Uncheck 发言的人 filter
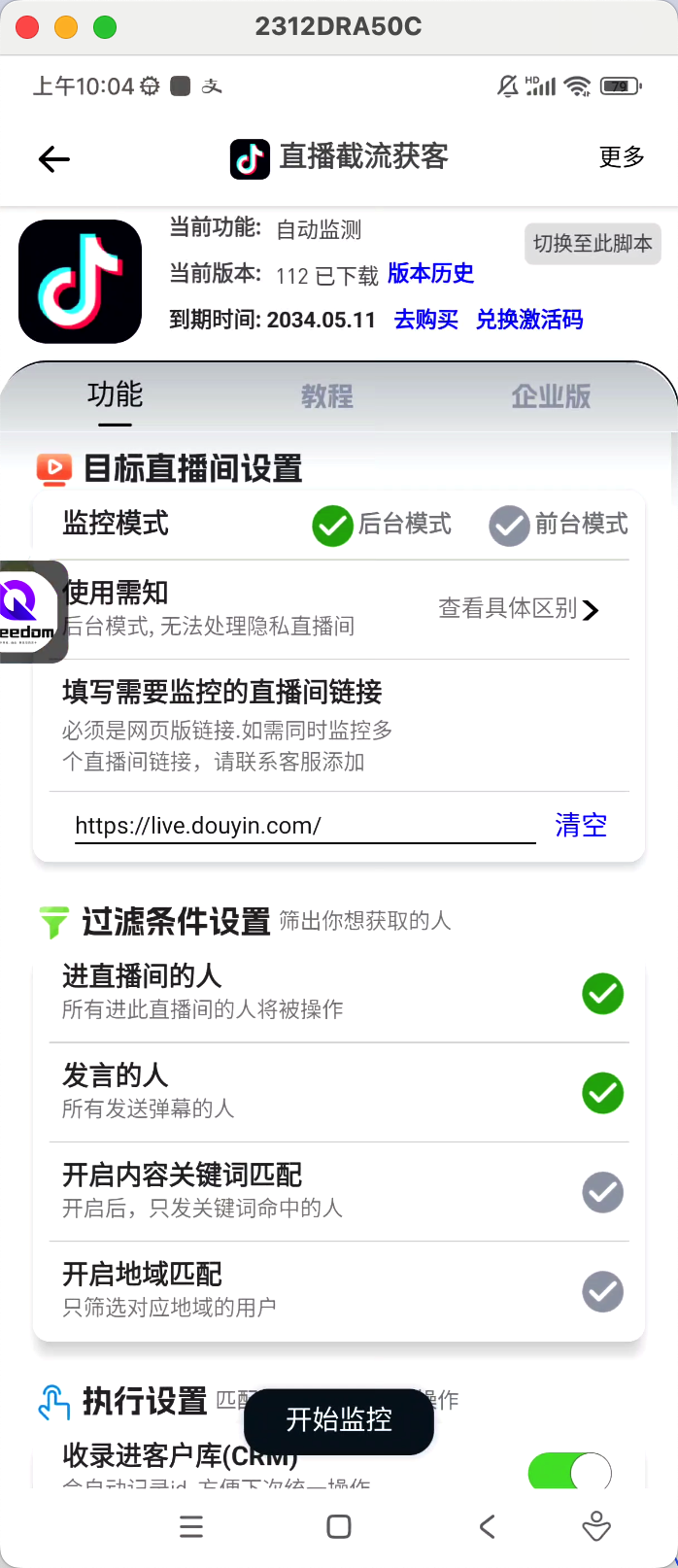 click(x=602, y=1093)
